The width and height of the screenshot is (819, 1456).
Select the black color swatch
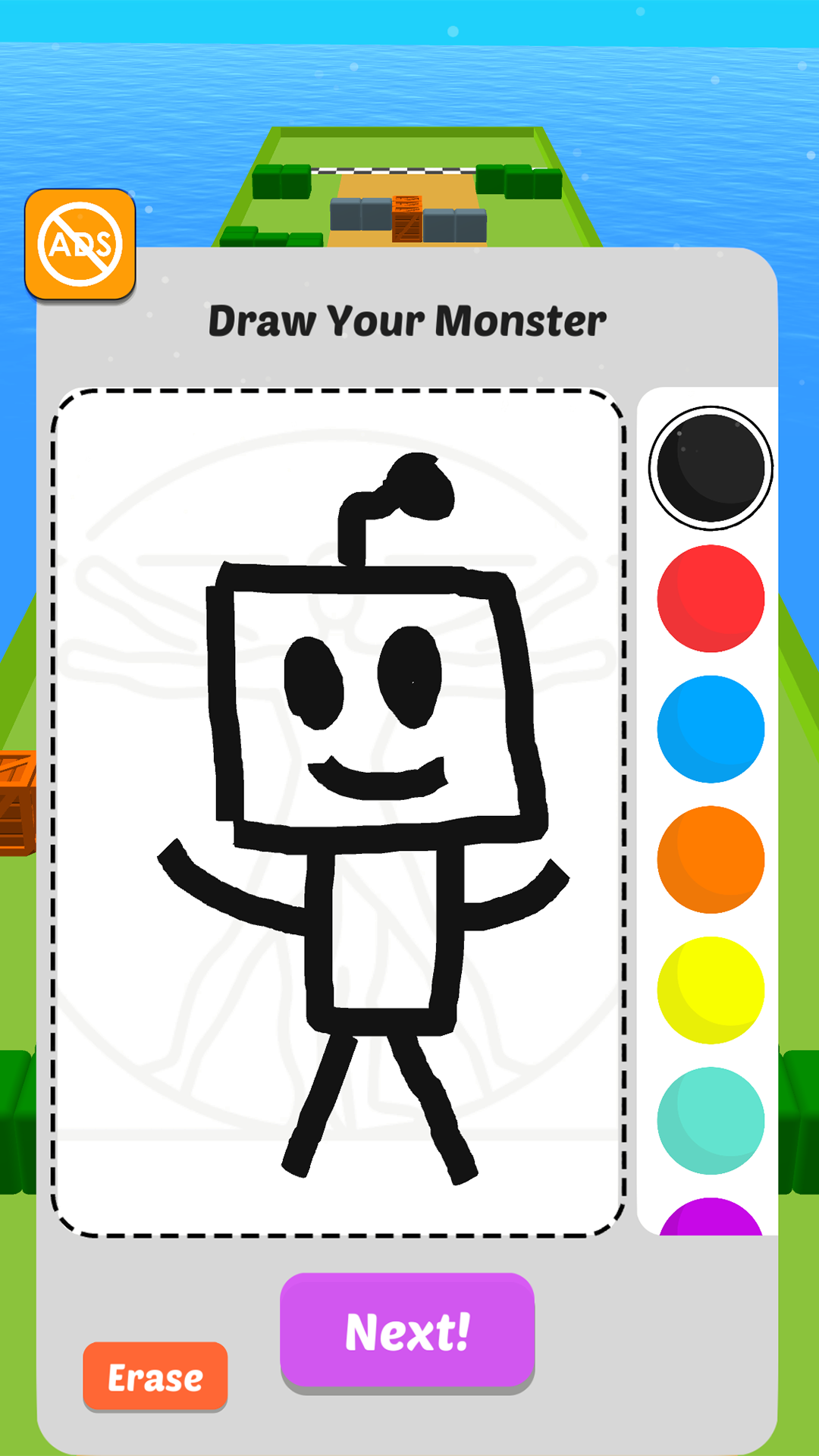[711, 468]
